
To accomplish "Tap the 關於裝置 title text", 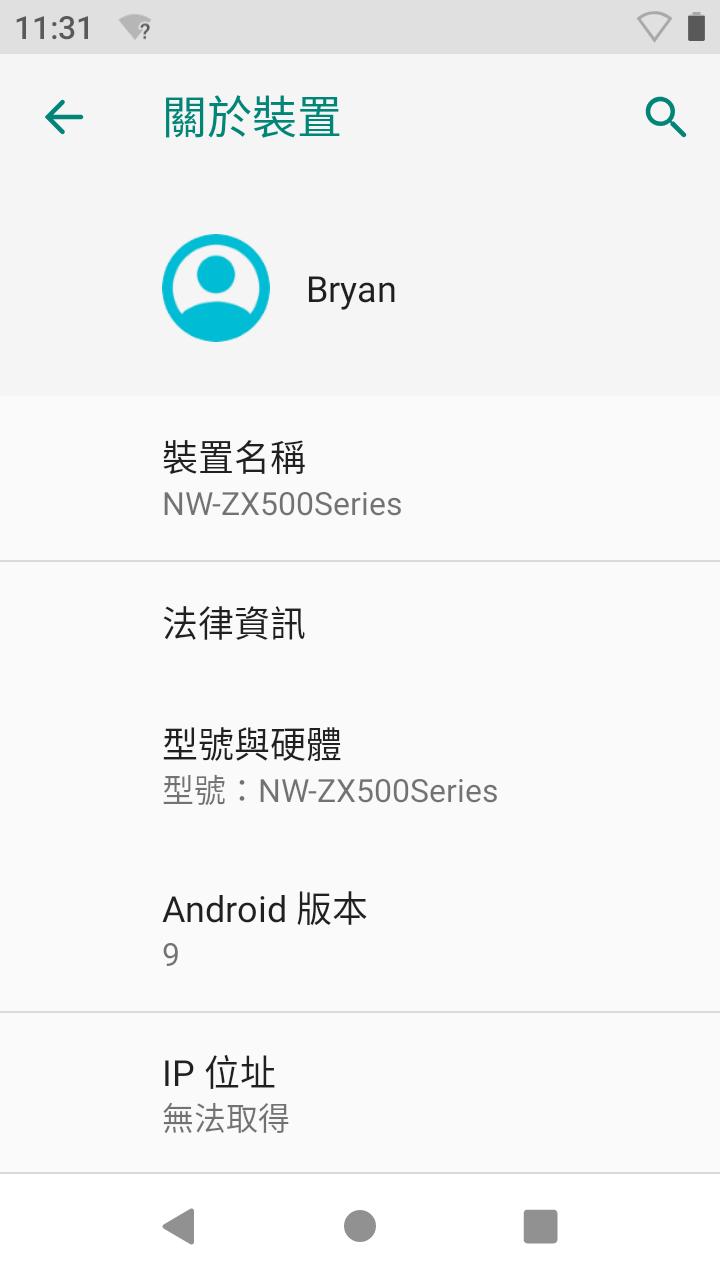I will click(x=250, y=116).
